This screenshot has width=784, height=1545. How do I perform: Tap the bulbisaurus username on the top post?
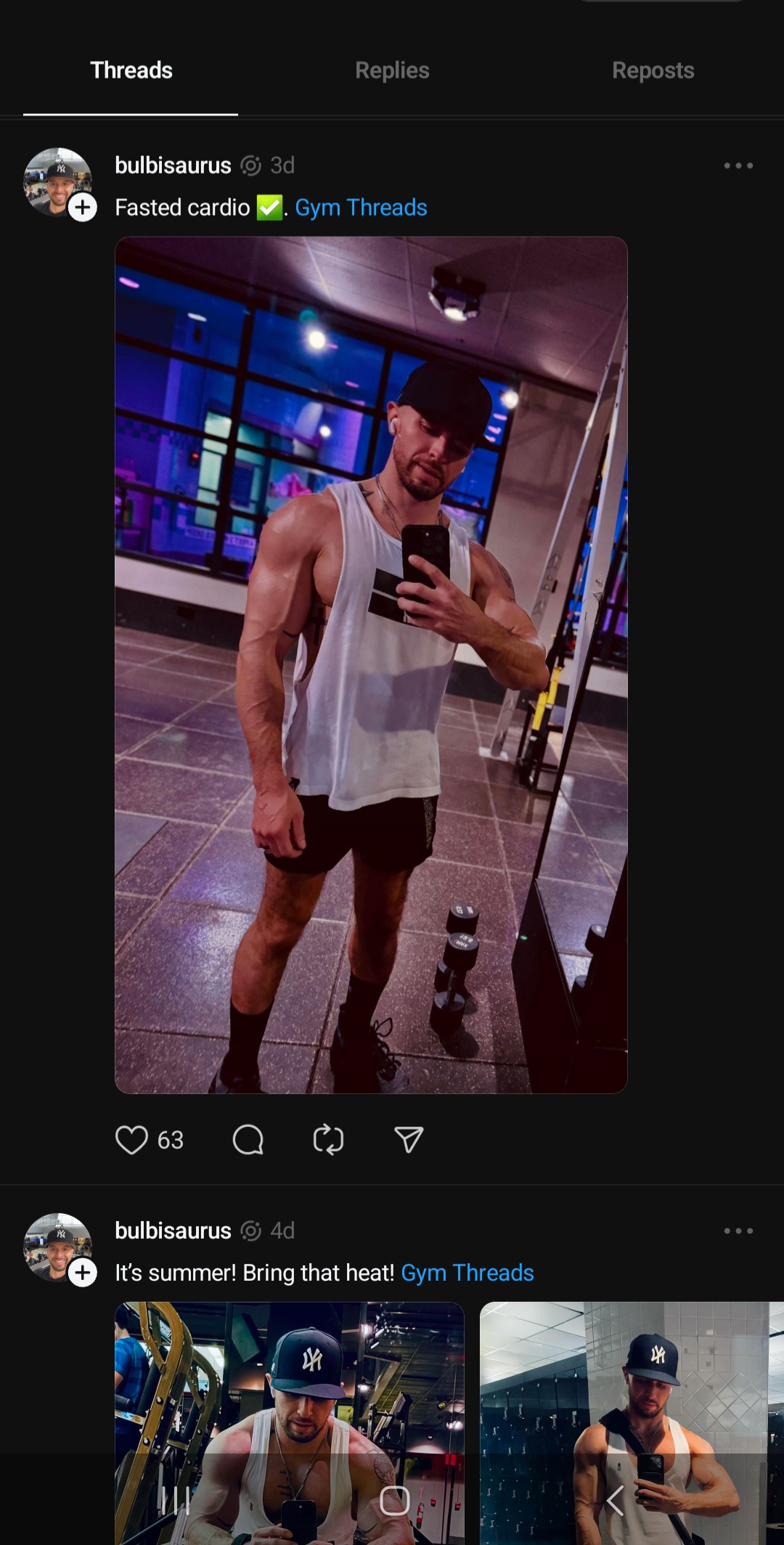(172, 165)
